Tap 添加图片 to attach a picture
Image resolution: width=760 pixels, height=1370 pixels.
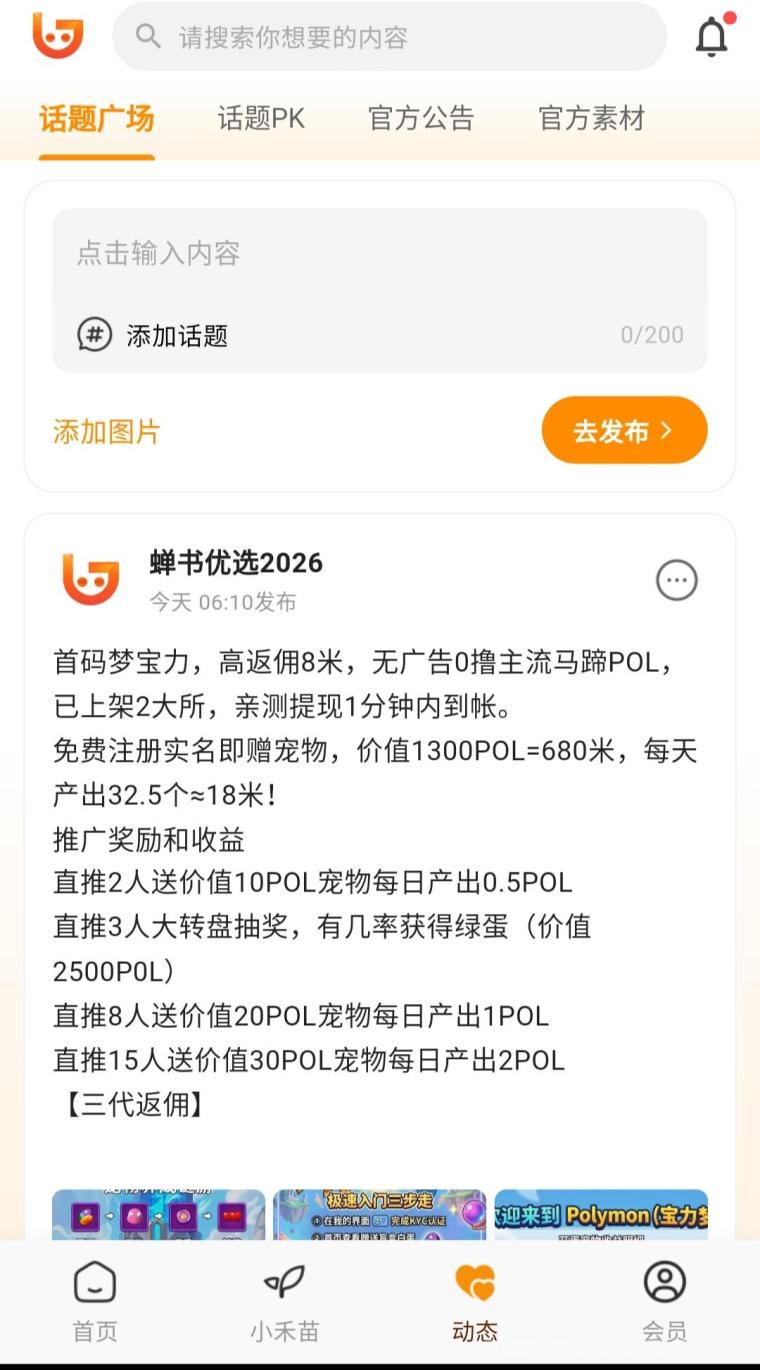107,432
